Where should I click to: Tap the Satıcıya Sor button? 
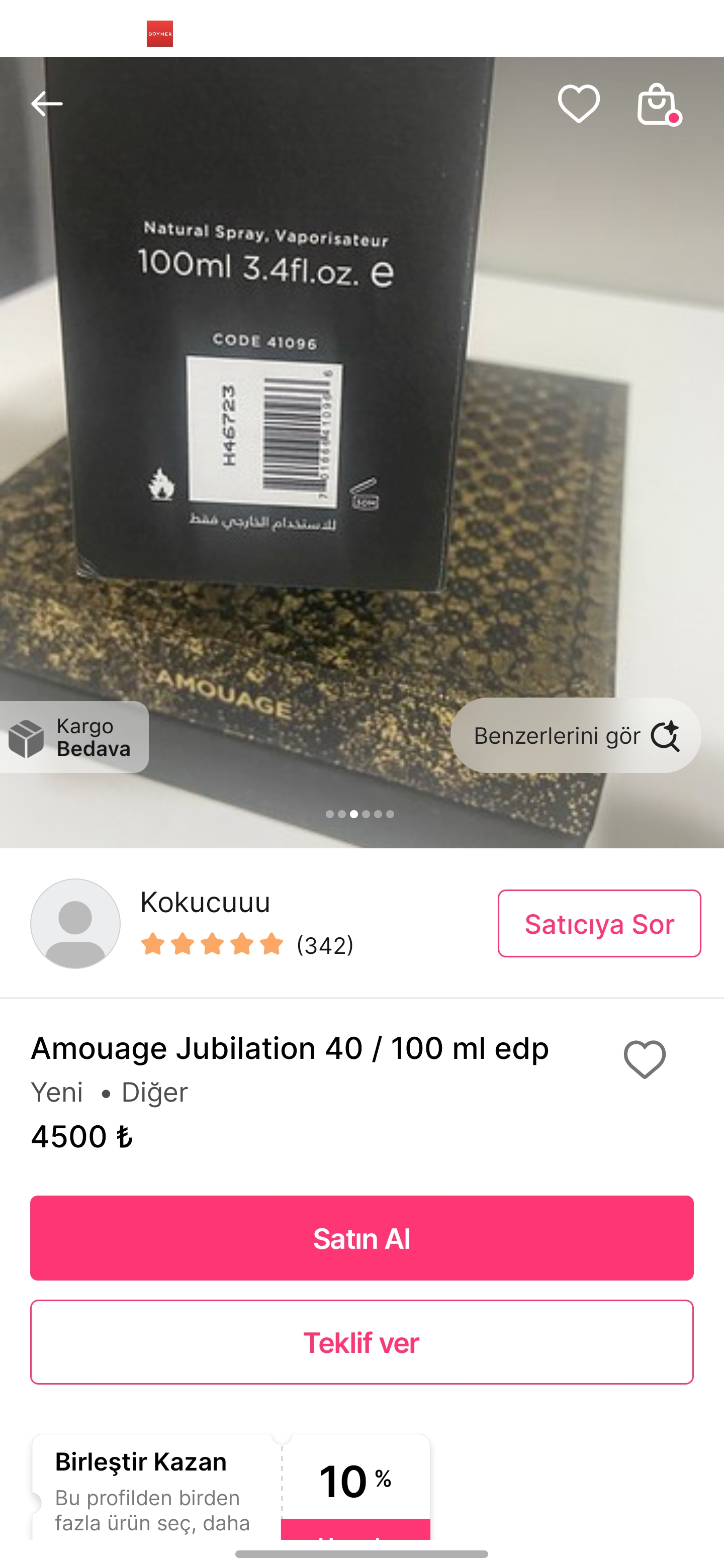pos(599,923)
